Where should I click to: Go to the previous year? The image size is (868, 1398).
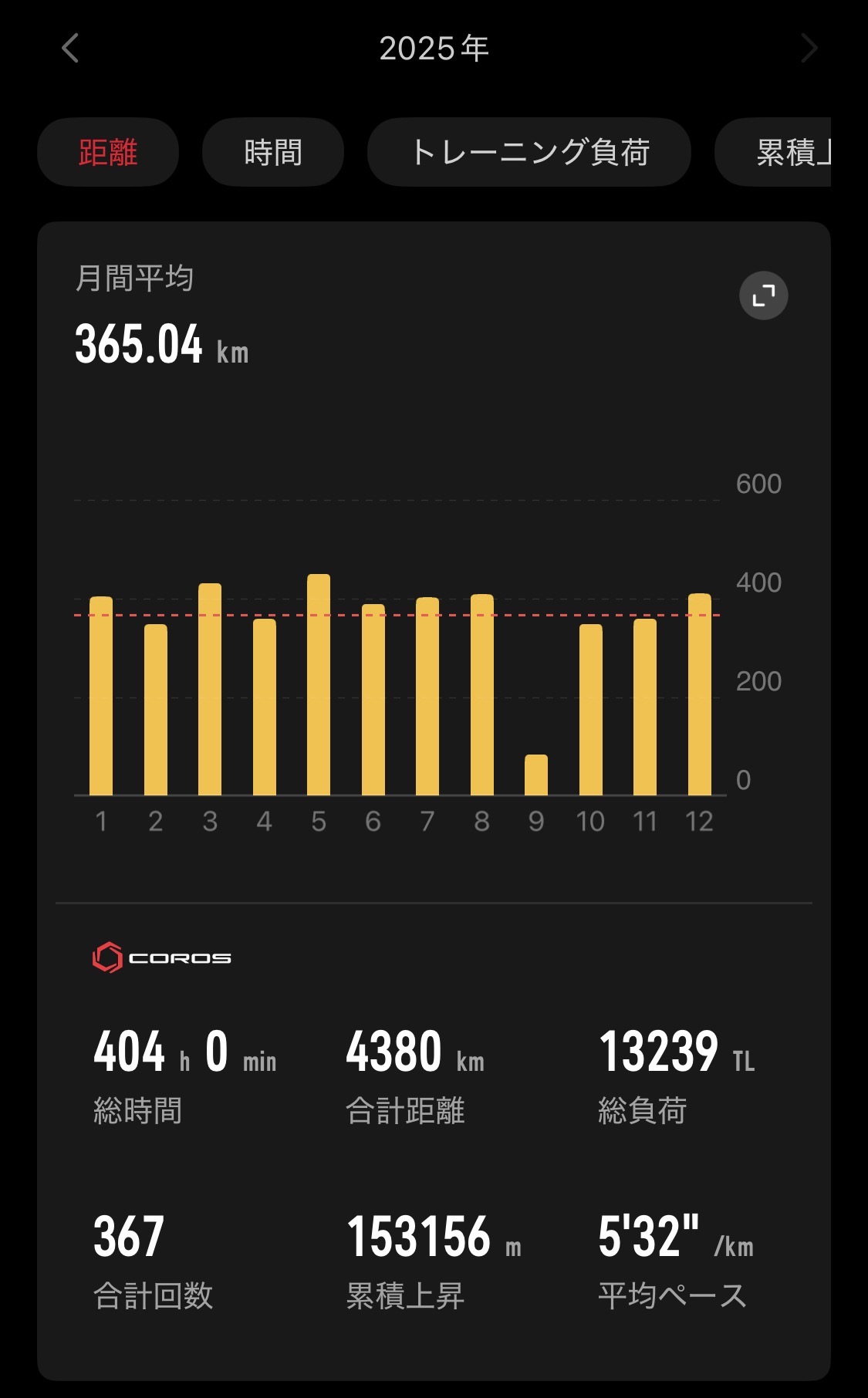click(x=70, y=49)
